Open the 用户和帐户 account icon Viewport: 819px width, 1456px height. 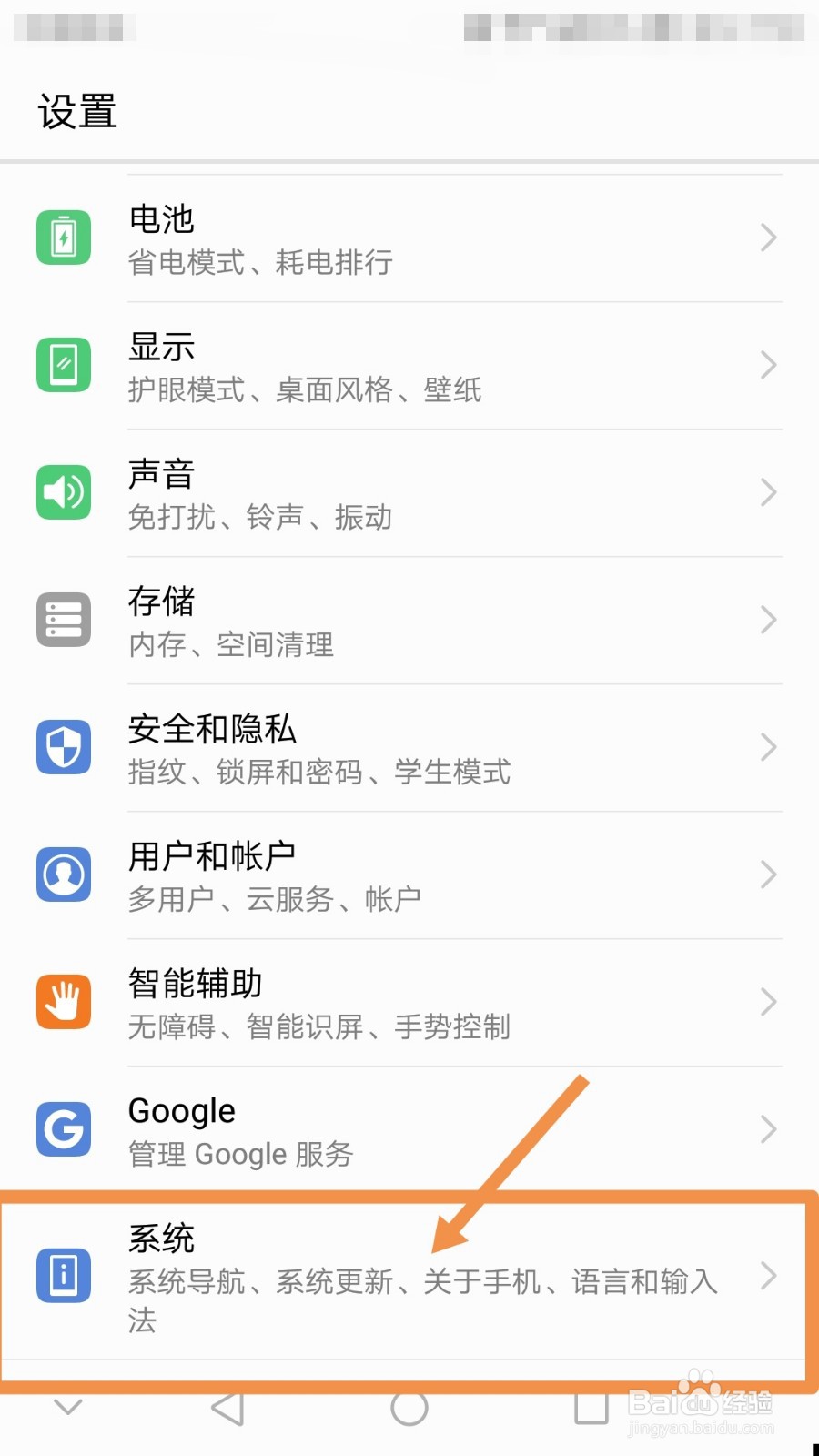pos(63,874)
